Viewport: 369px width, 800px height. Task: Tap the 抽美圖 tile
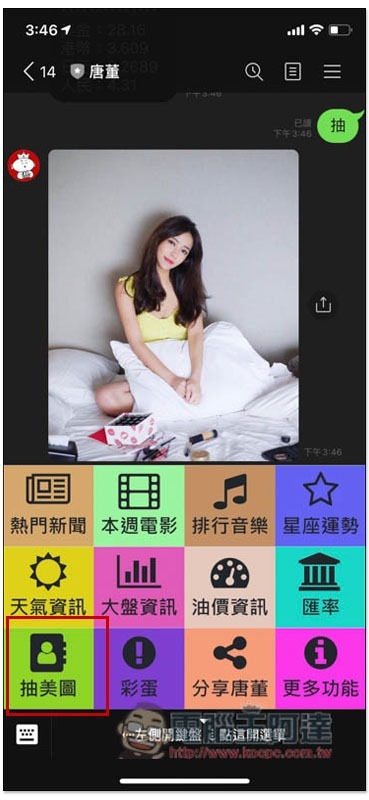(x=48, y=668)
